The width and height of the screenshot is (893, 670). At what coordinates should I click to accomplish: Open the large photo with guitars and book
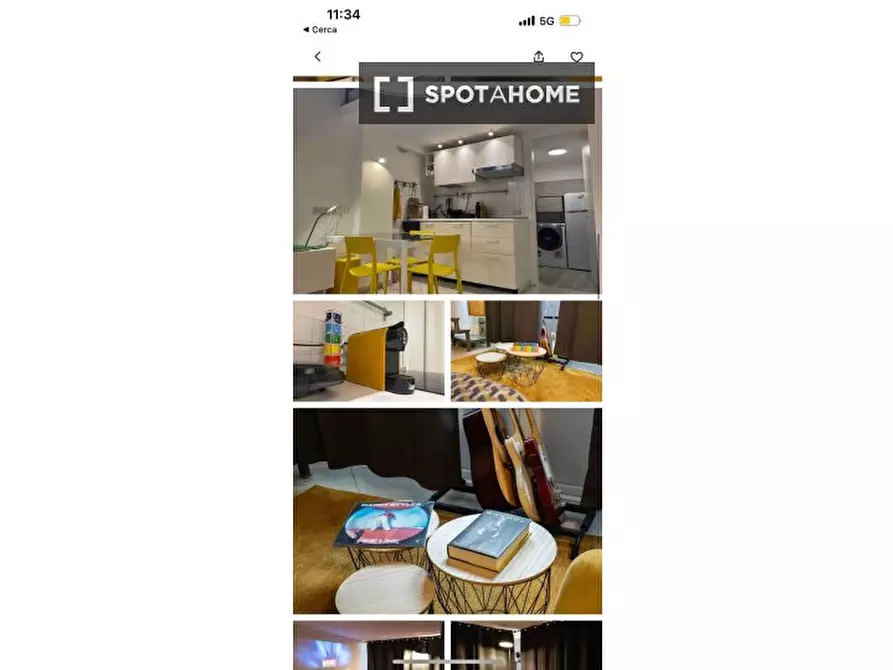point(447,510)
